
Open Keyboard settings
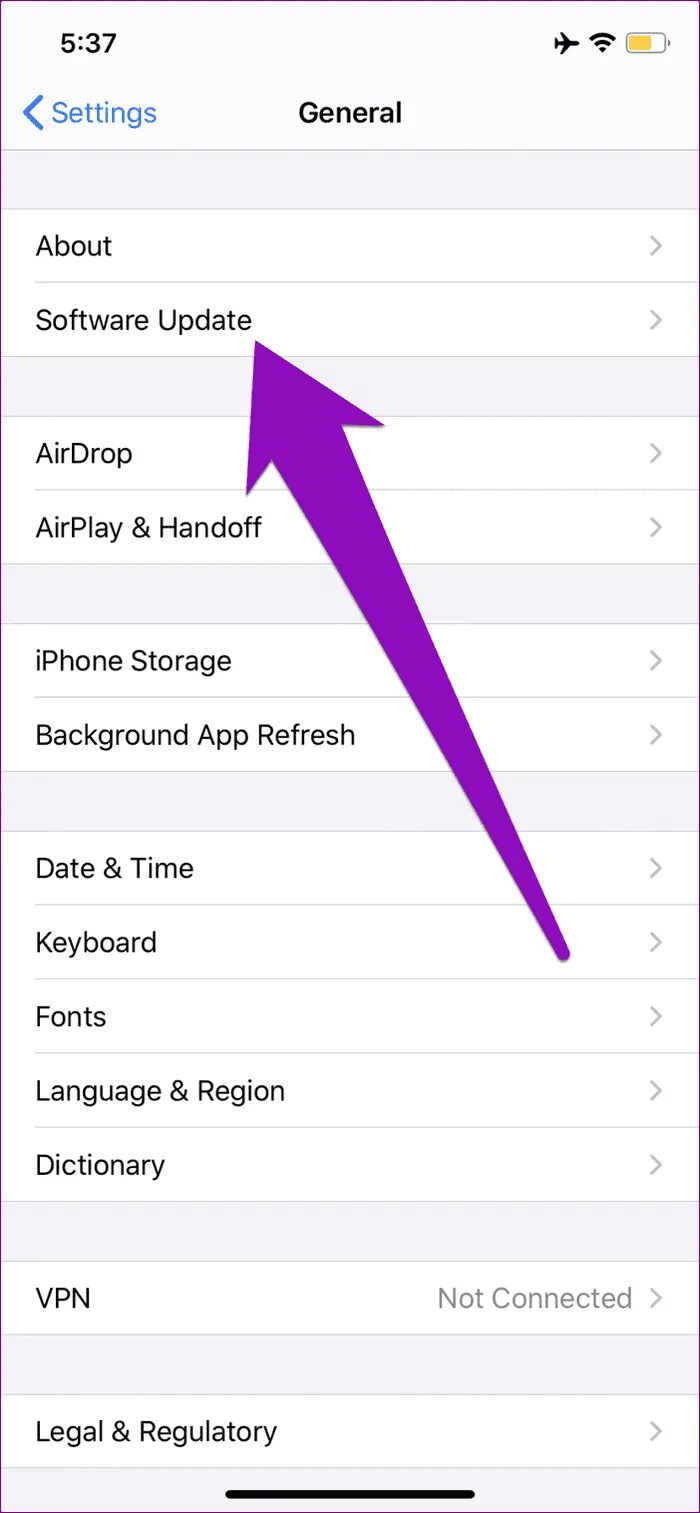click(x=350, y=942)
